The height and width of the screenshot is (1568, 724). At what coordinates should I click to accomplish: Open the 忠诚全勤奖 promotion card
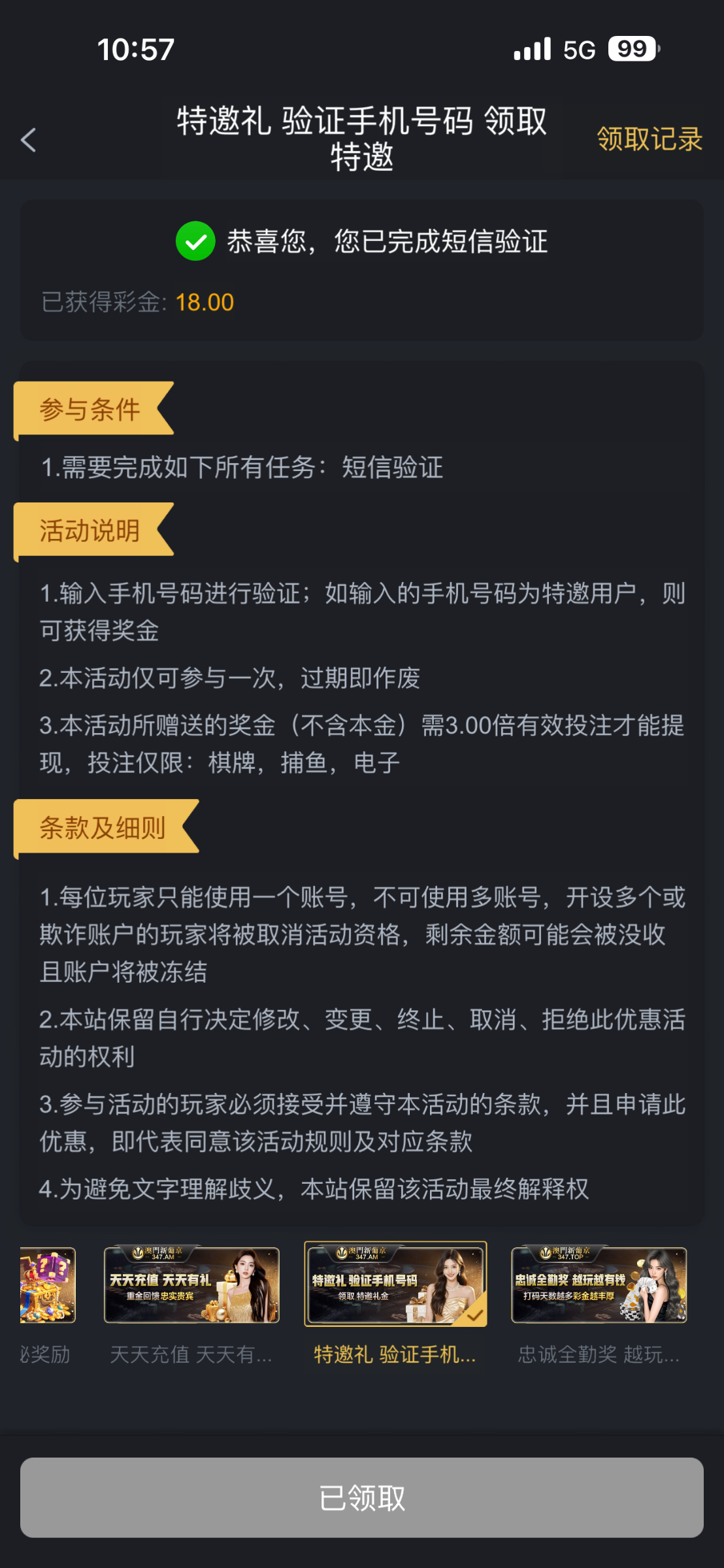tap(599, 1285)
